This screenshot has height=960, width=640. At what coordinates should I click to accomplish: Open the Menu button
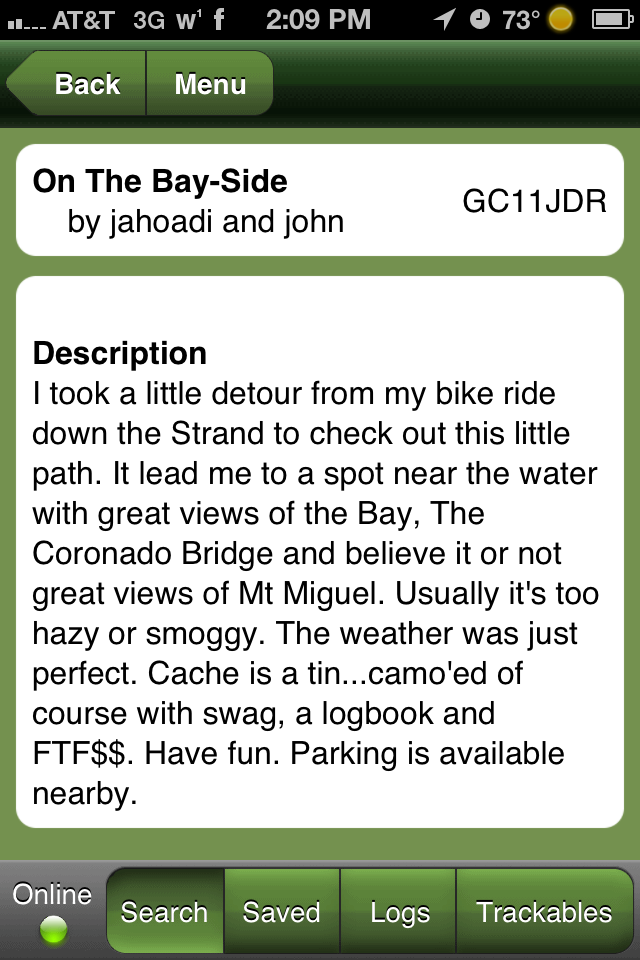coord(210,84)
